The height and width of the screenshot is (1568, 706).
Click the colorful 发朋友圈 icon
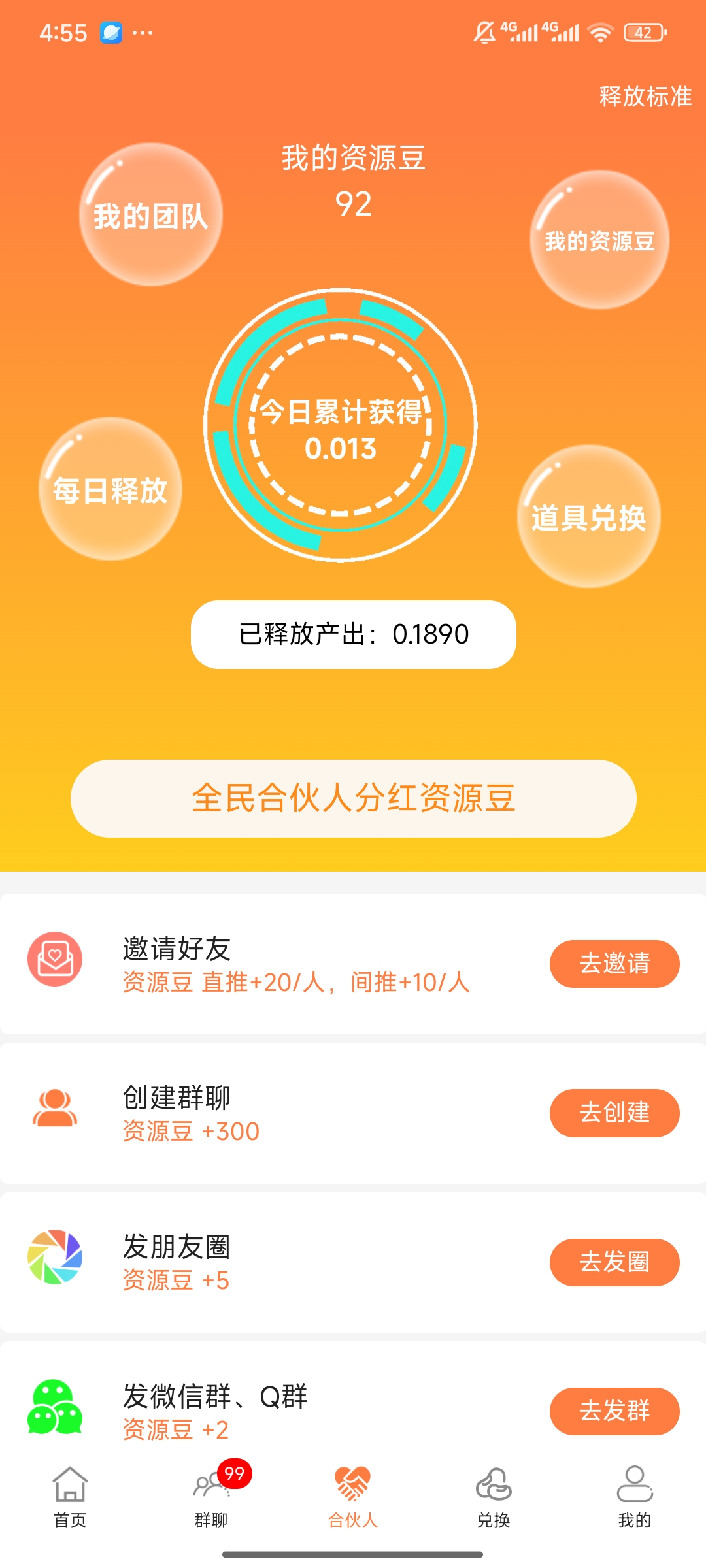(55, 1261)
